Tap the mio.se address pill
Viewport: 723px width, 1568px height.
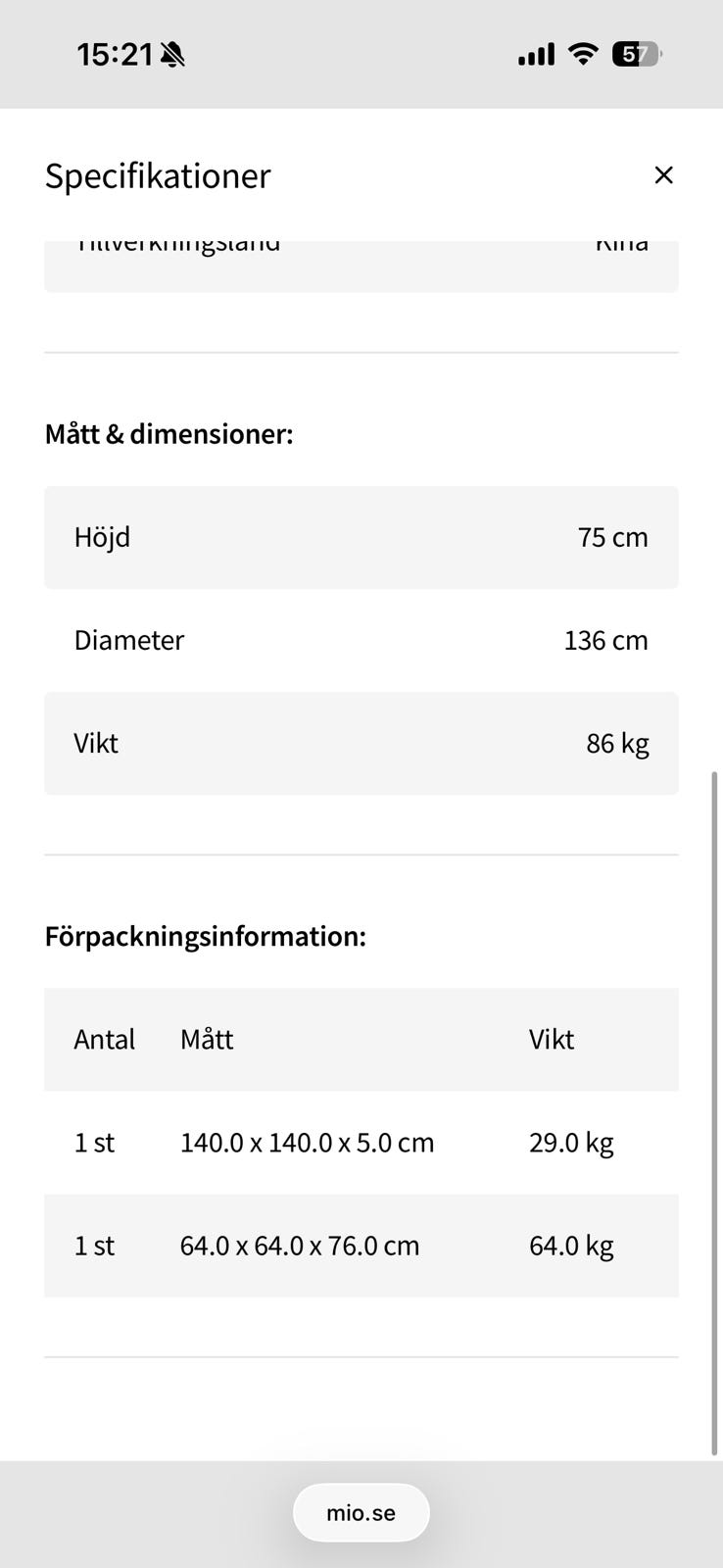click(x=361, y=1512)
